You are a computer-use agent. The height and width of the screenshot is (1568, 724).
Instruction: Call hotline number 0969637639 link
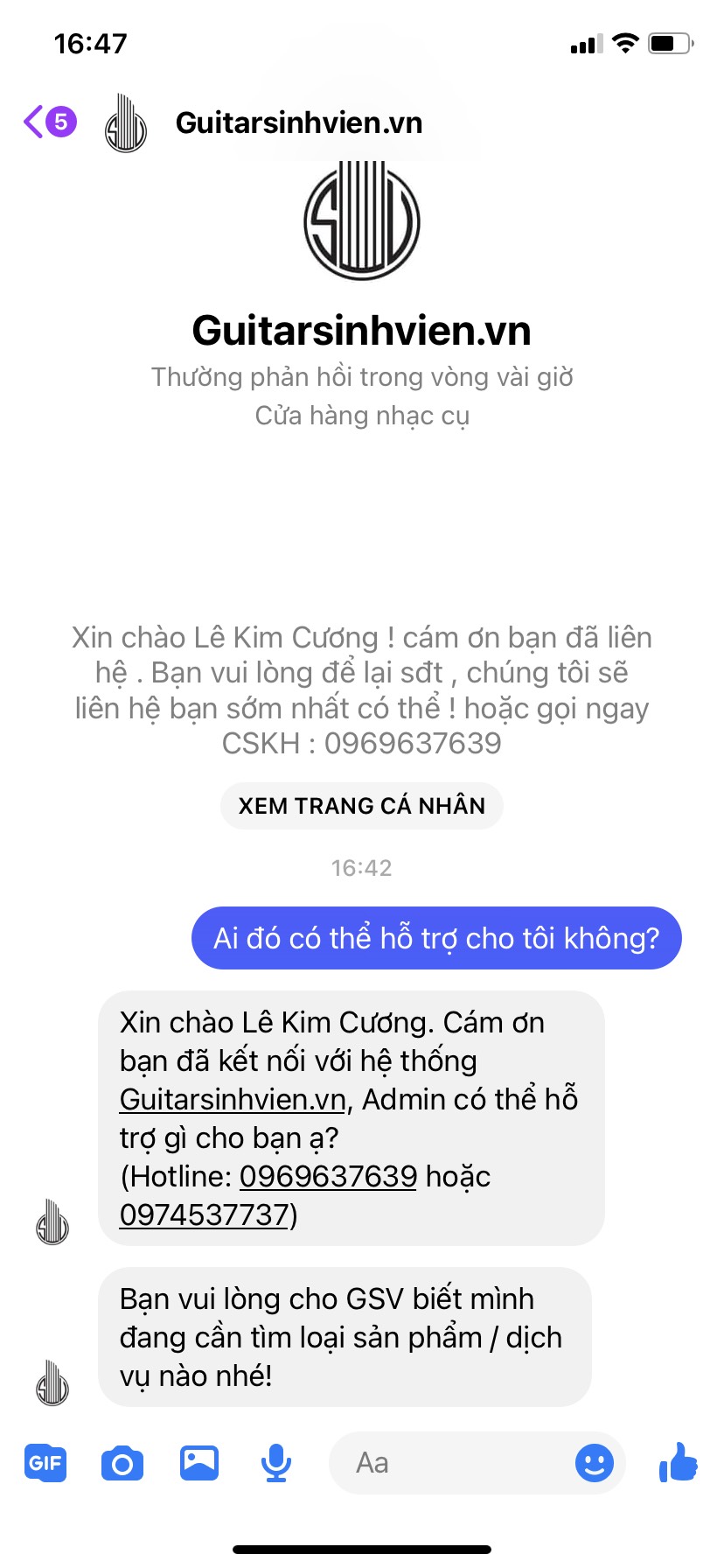[328, 1176]
